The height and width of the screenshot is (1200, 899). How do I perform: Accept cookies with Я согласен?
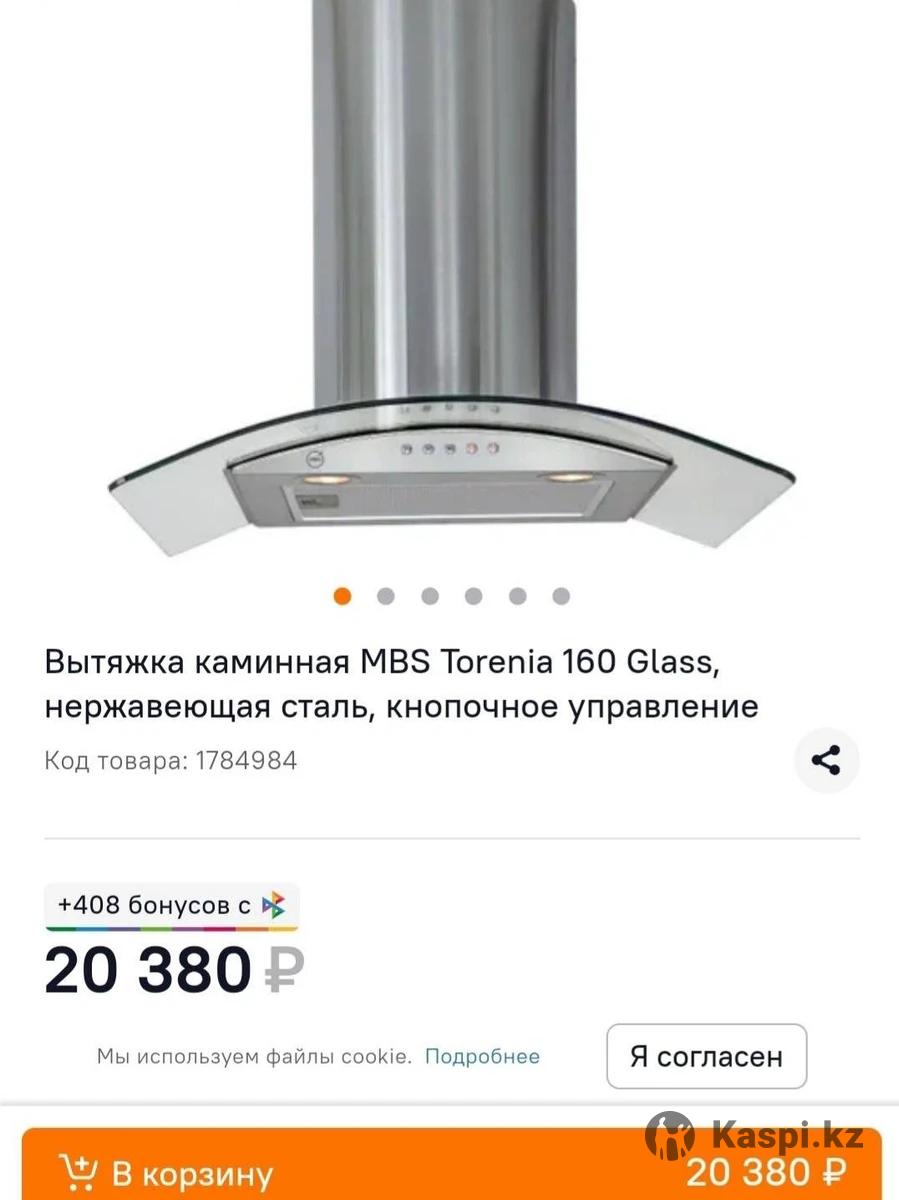[706, 1057]
